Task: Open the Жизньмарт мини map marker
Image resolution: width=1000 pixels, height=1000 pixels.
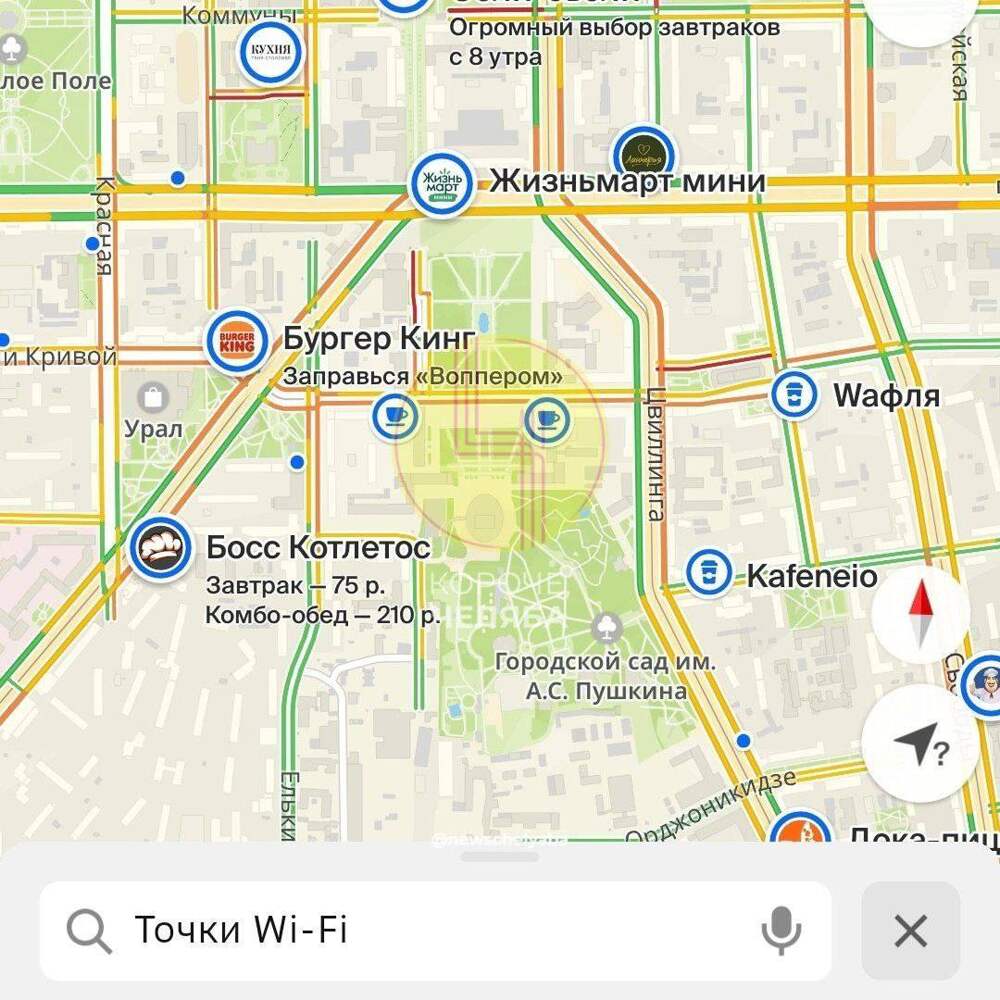Action: coord(441,183)
